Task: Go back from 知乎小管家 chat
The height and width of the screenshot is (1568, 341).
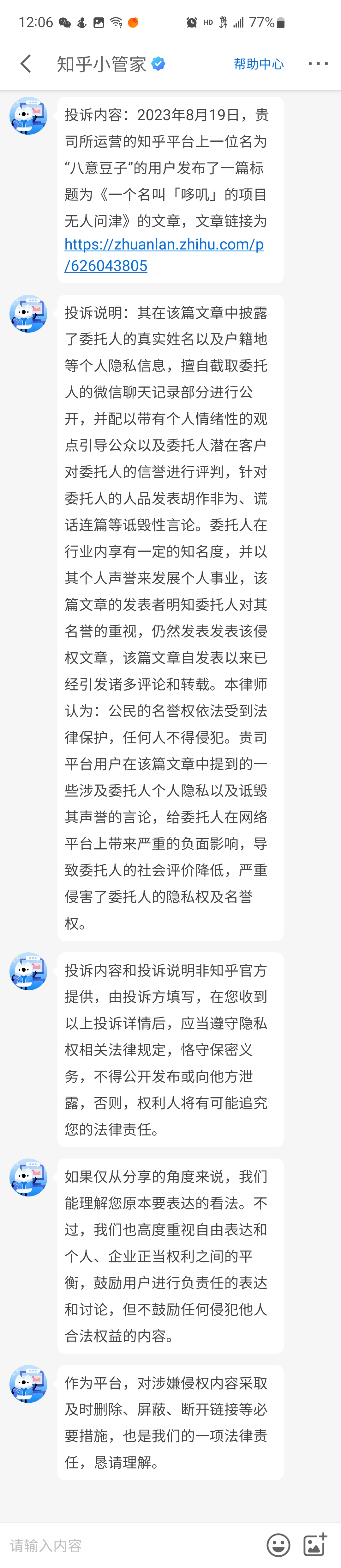Action: coord(26,64)
